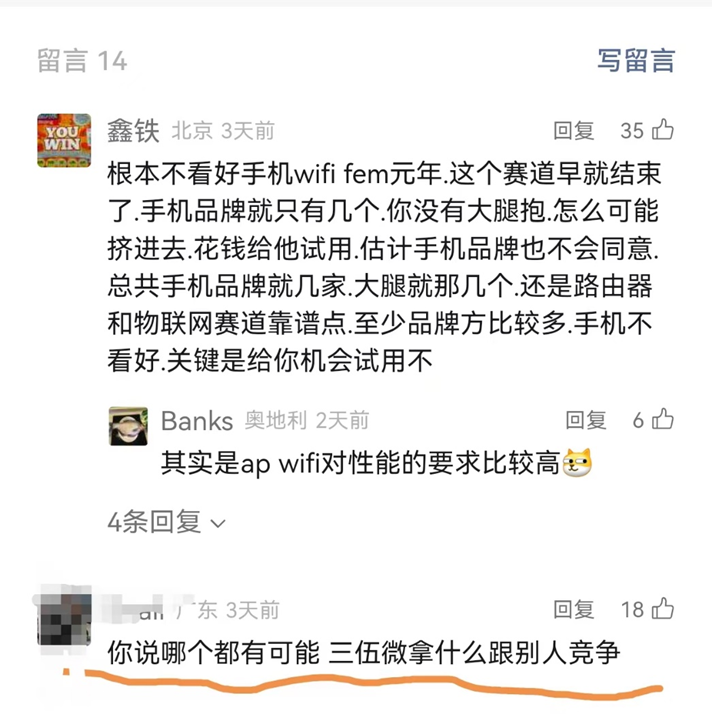Reply to the comment about 三伍微
The height and width of the screenshot is (714, 712).
574,610
